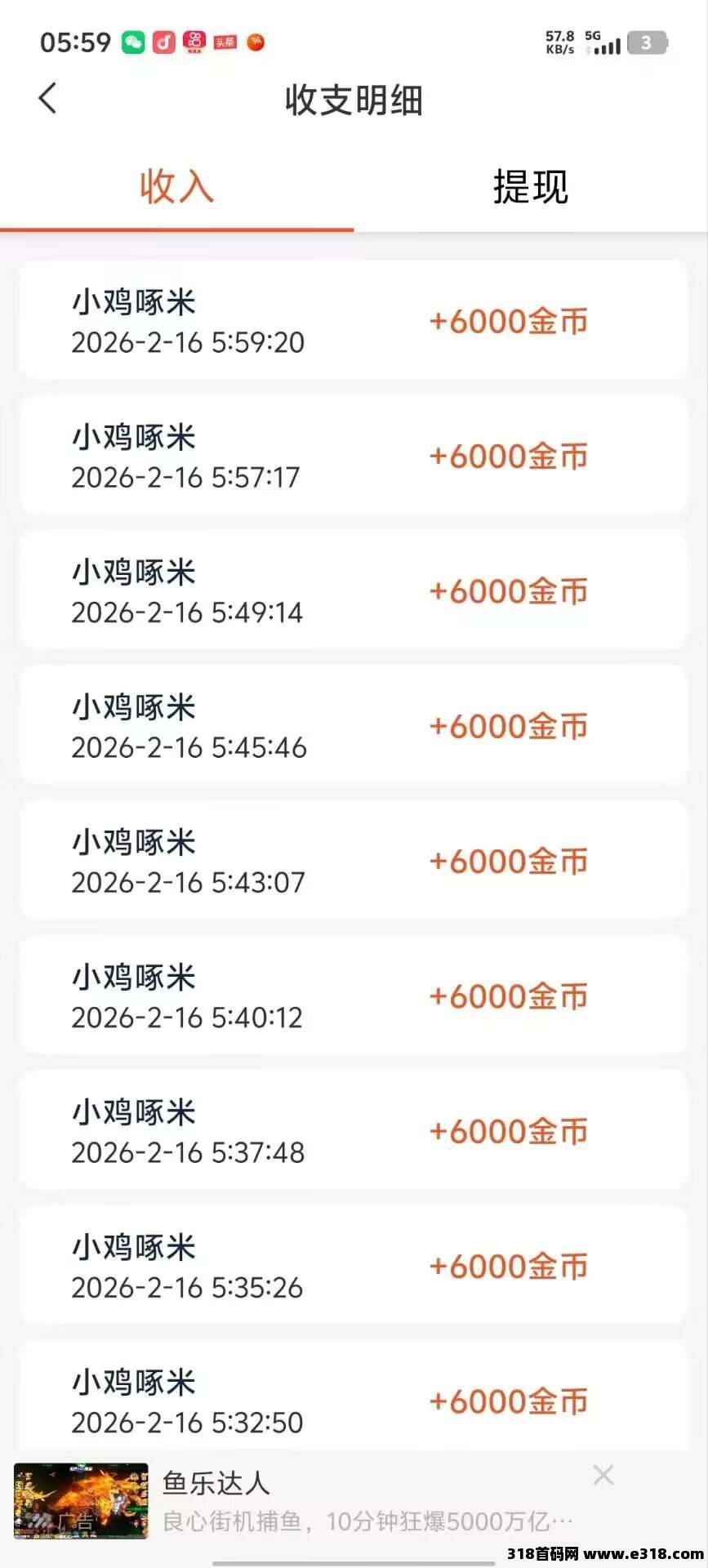Screen dimensions: 708x1568
Task: Switch to the 提现 tab
Action: [529, 186]
